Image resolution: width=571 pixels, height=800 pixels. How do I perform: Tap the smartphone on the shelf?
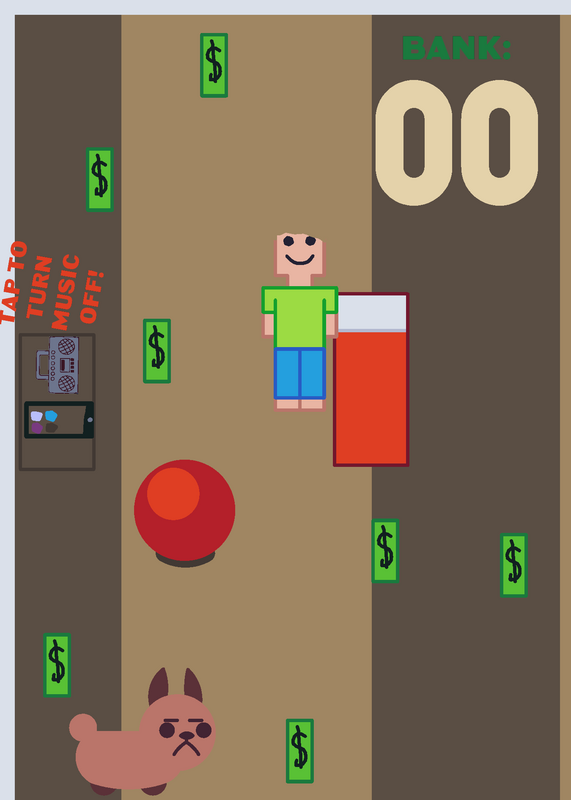tap(59, 420)
